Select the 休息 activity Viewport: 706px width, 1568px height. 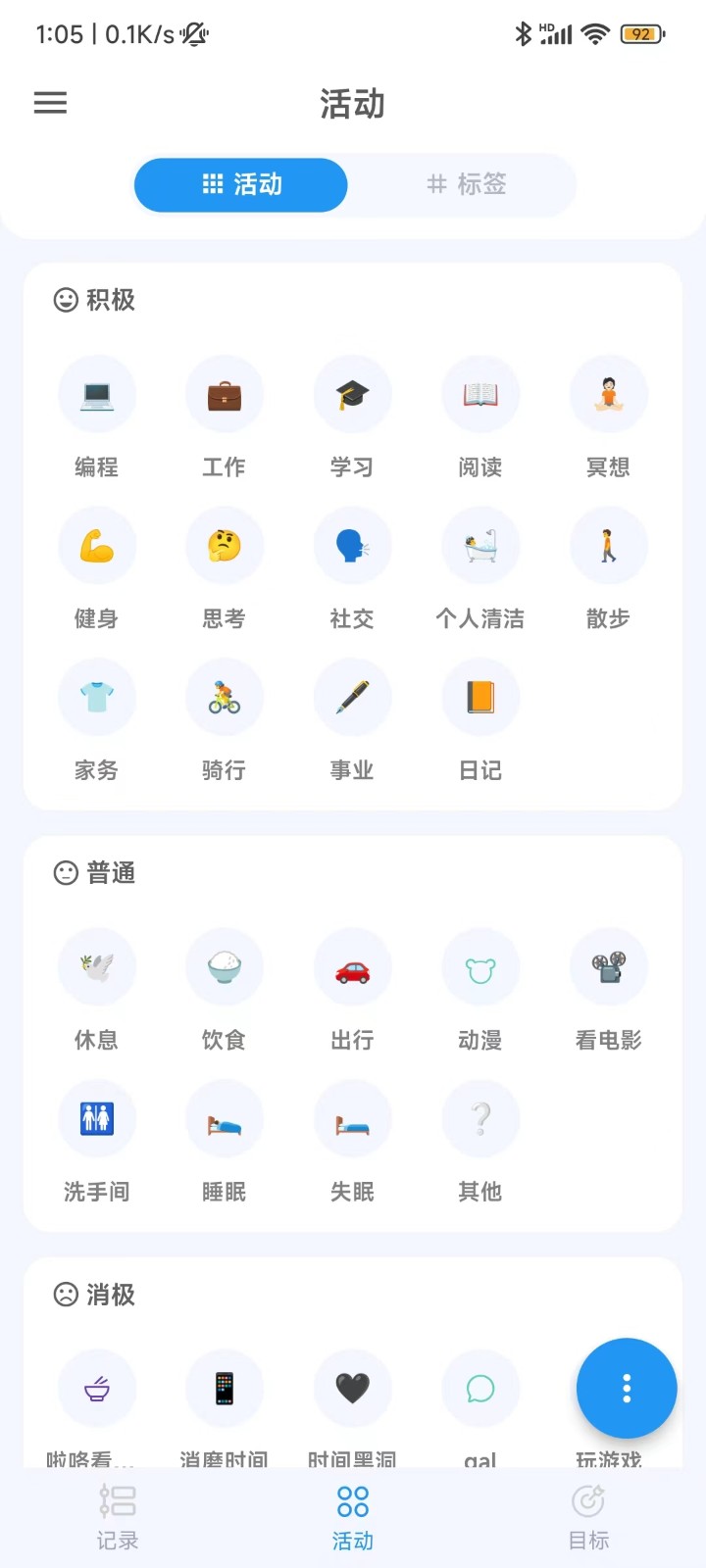coord(97,968)
